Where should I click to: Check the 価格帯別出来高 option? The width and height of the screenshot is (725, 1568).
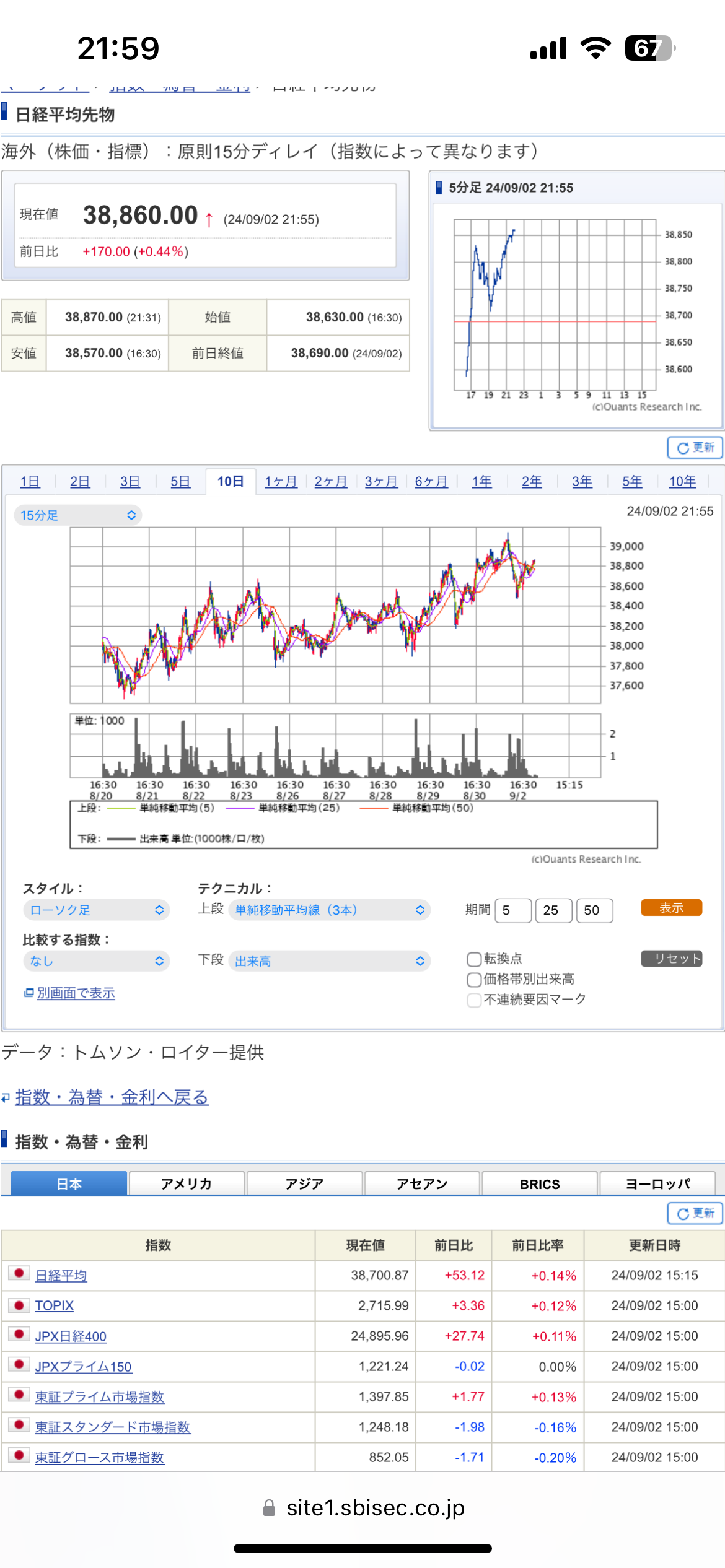[474, 980]
